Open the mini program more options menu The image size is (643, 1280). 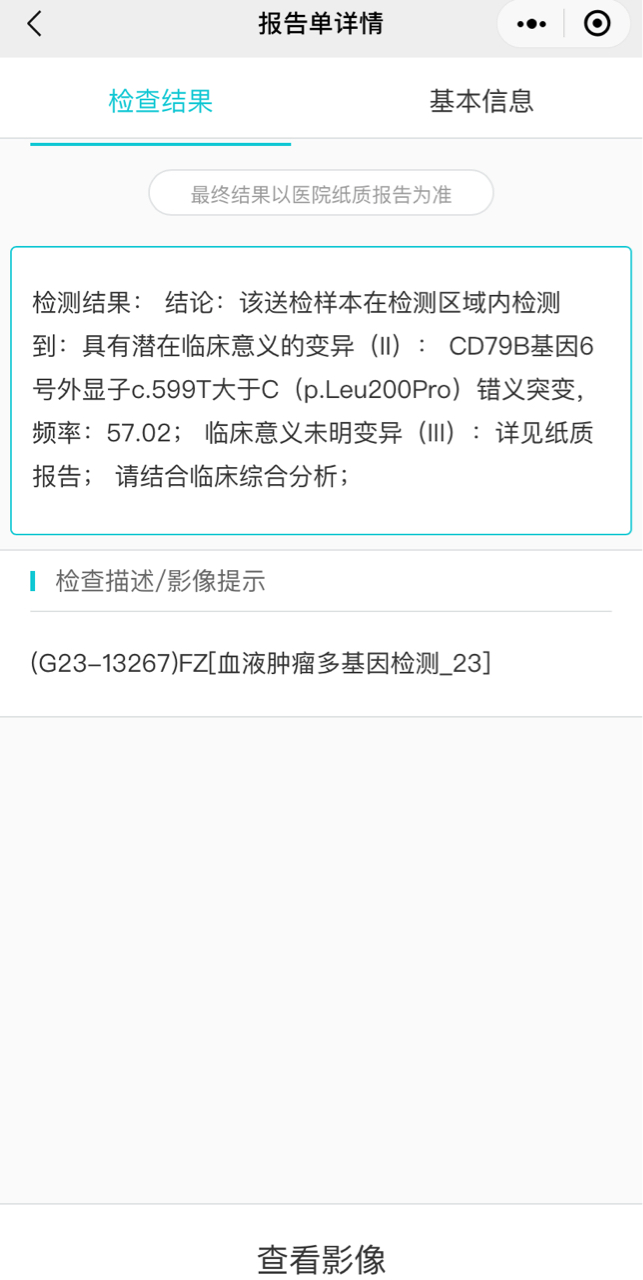531,24
